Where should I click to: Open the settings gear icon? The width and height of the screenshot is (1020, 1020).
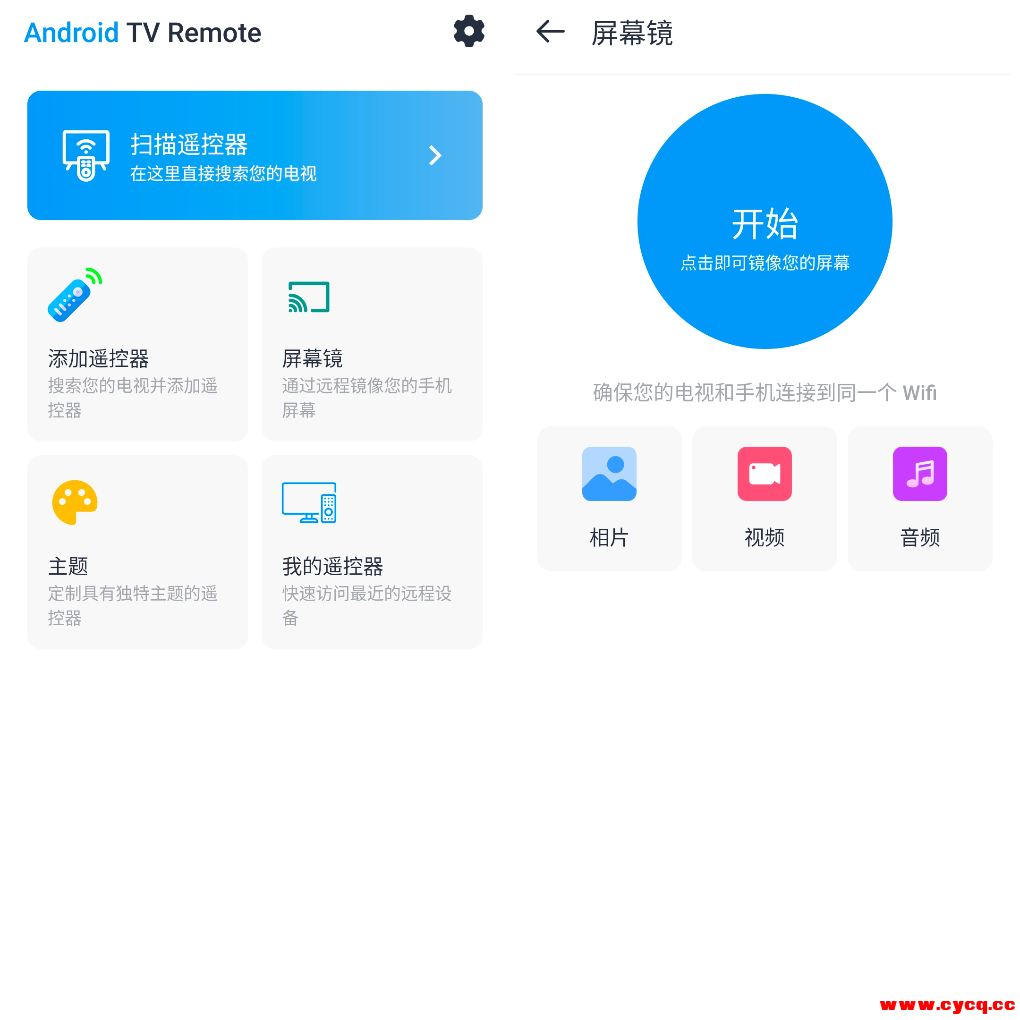pos(468,32)
